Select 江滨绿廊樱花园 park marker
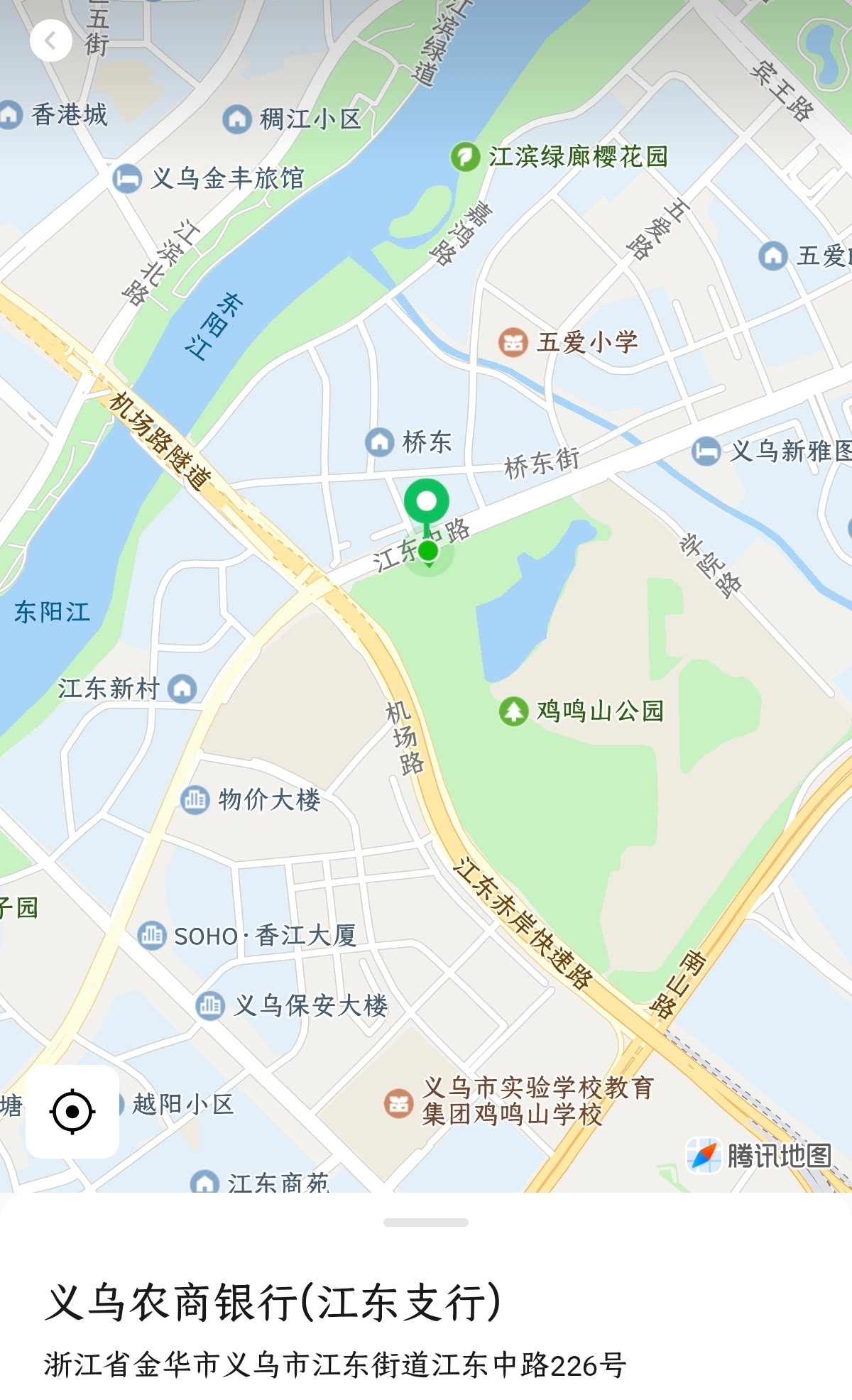 click(466, 157)
